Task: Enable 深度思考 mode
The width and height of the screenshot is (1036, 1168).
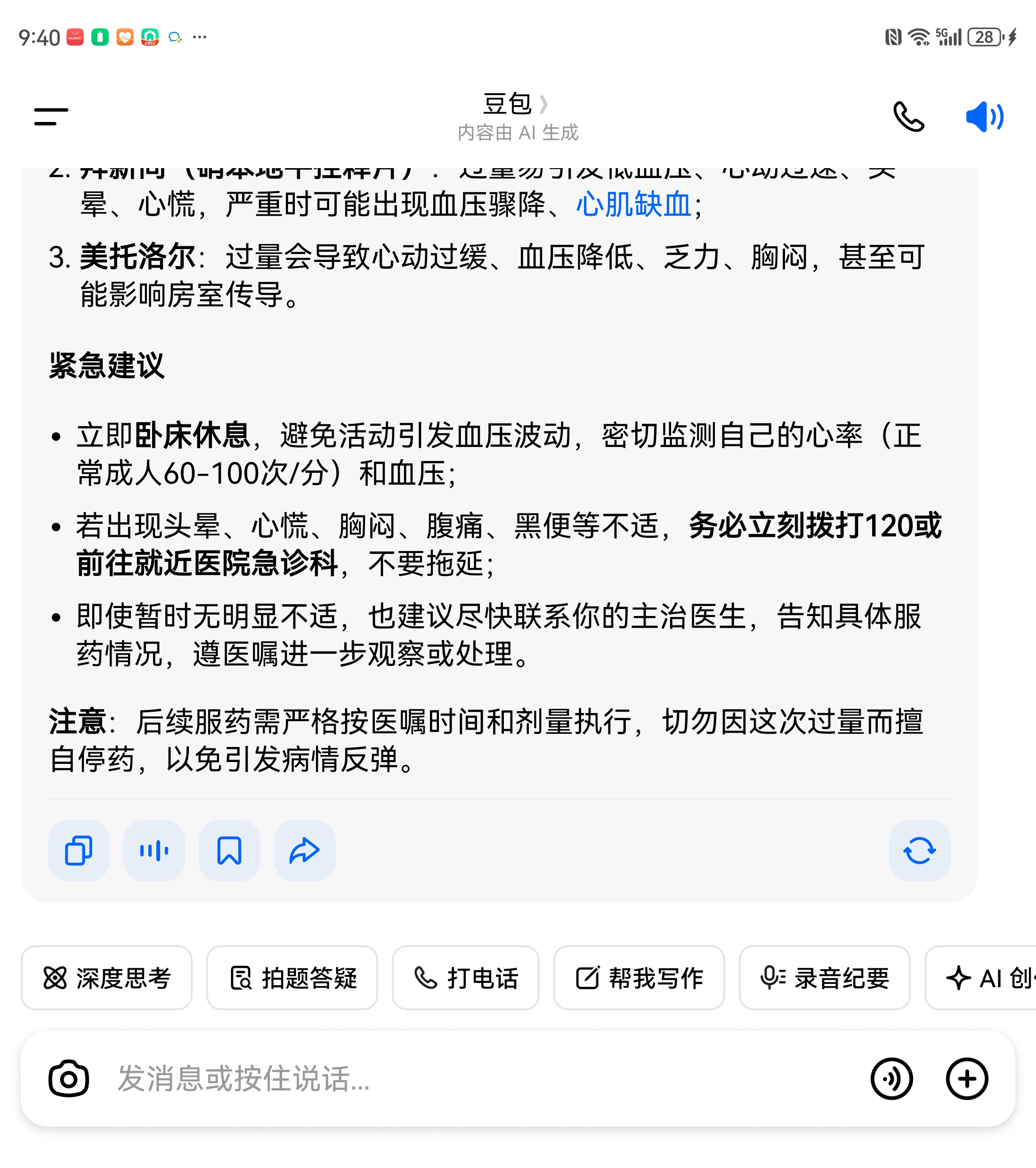Action: click(x=107, y=978)
